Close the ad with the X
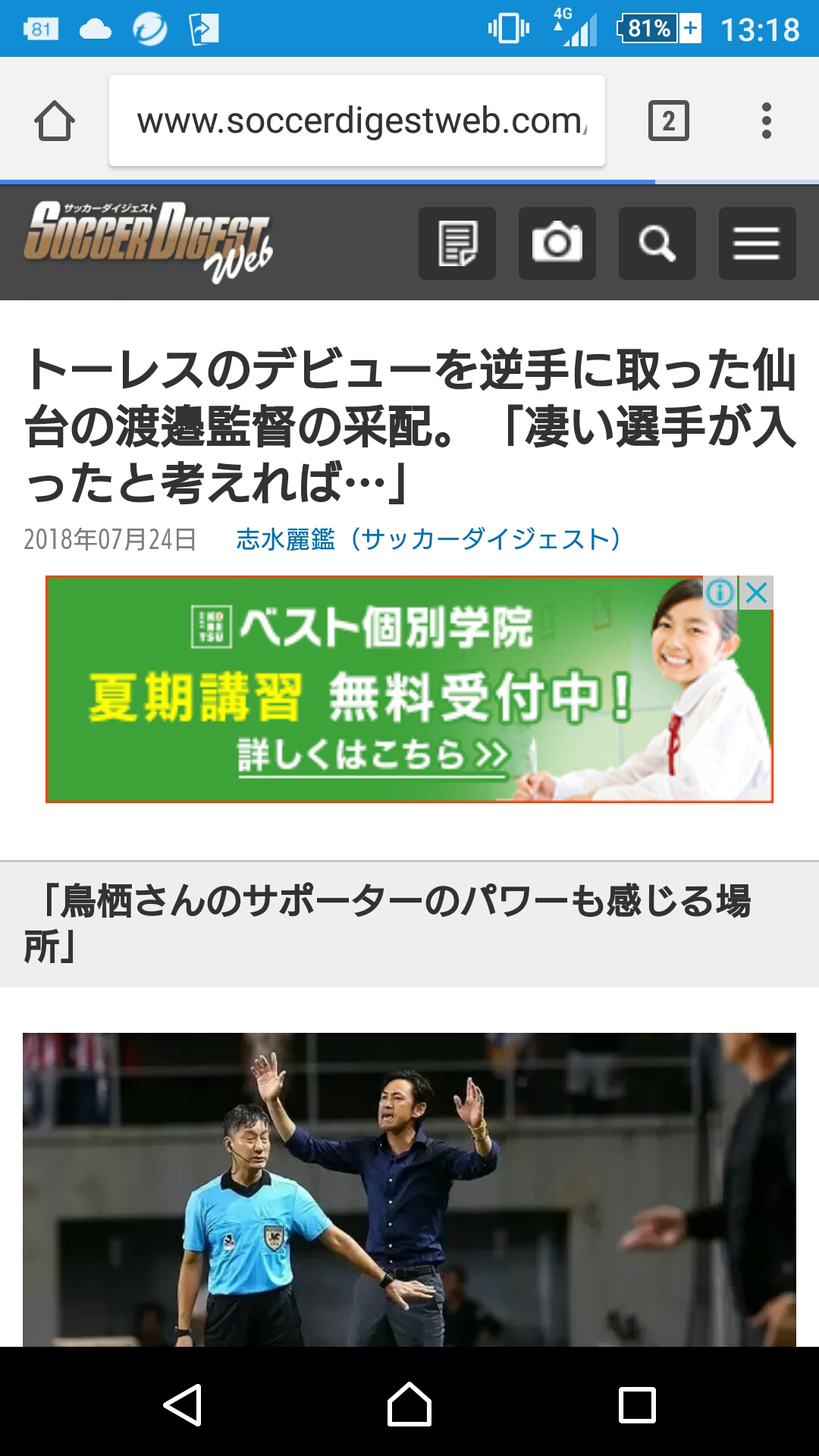Image resolution: width=819 pixels, height=1456 pixels. tap(757, 592)
